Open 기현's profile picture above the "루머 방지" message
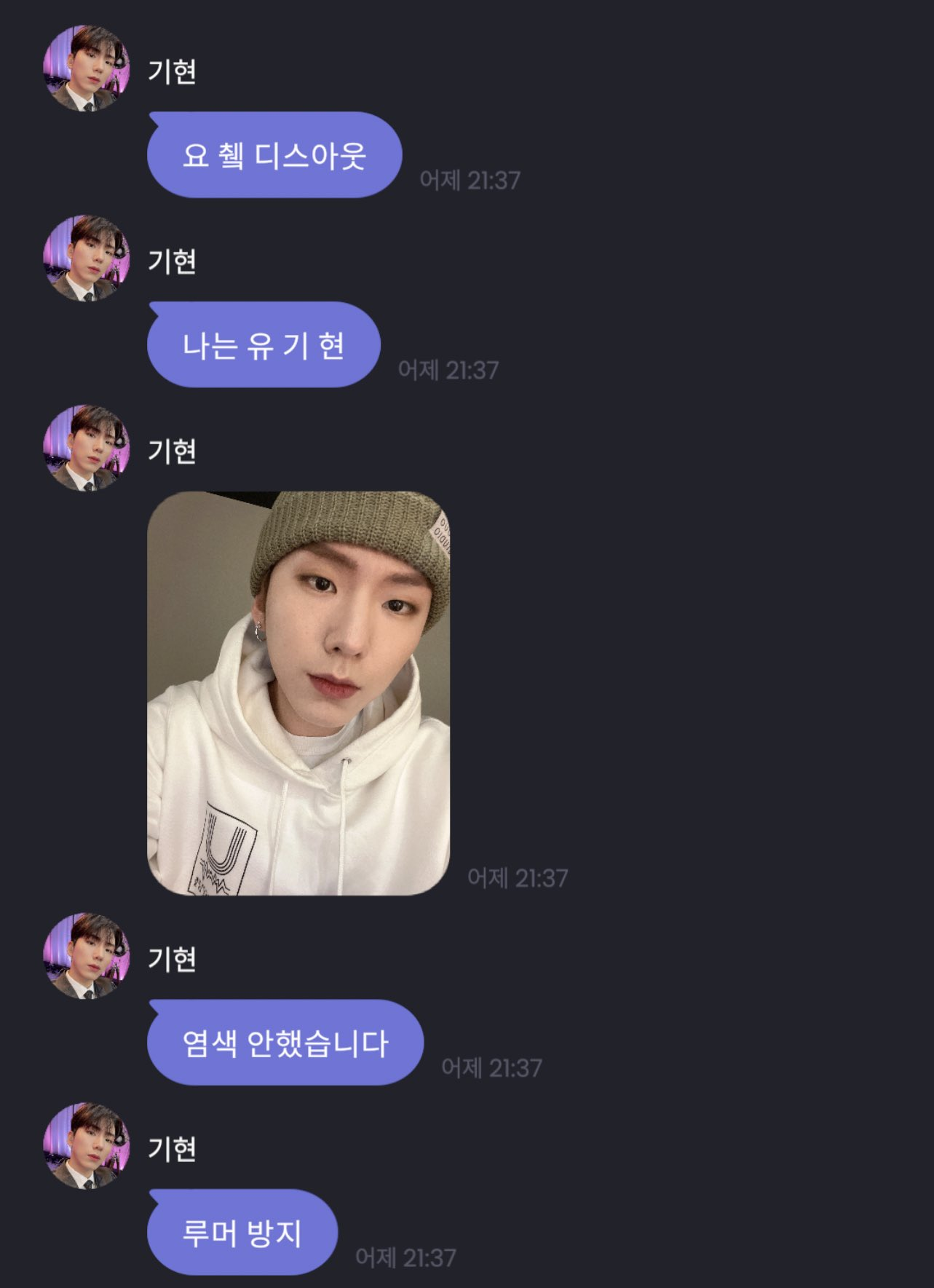The height and width of the screenshot is (1288, 934). (86, 1145)
